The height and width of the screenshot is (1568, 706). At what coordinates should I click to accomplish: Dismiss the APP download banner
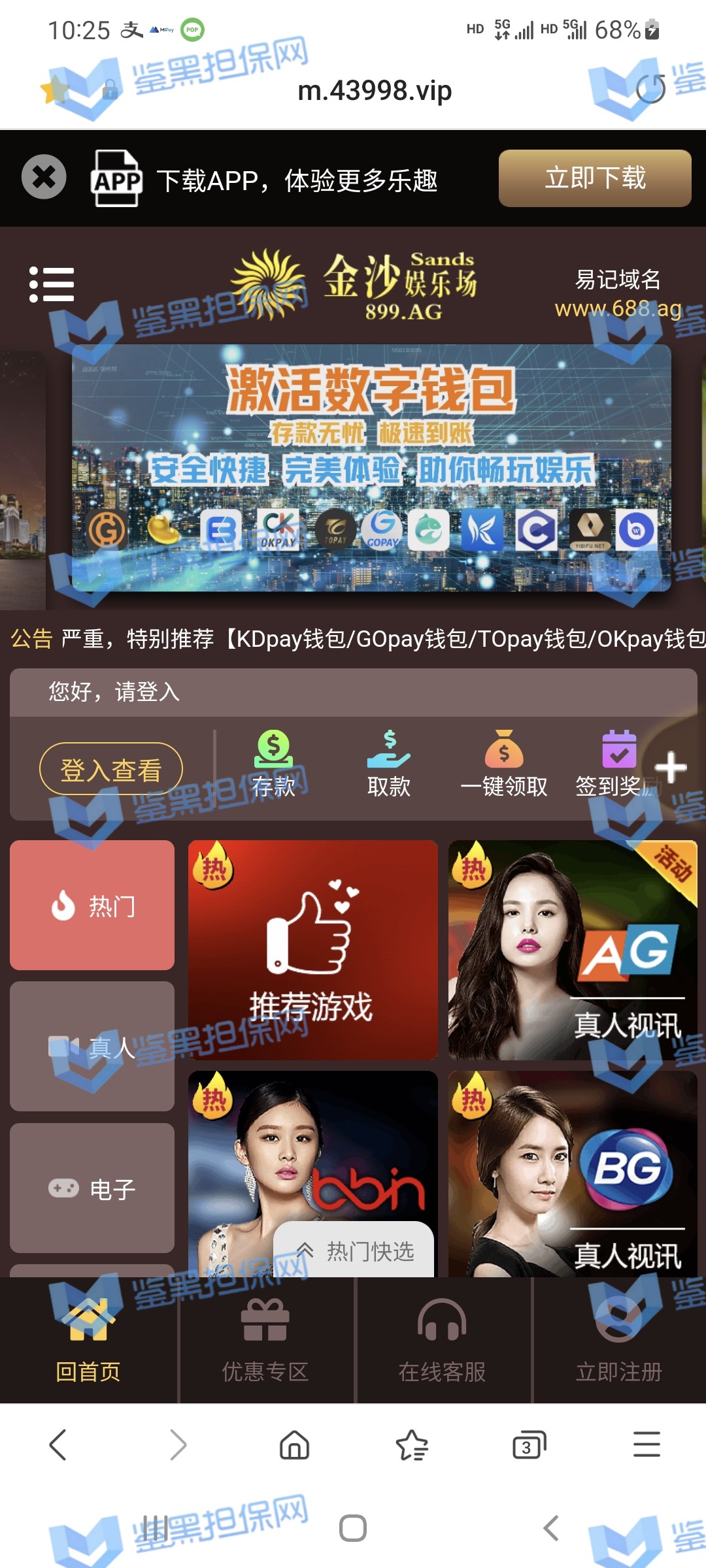click(x=44, y=177)
